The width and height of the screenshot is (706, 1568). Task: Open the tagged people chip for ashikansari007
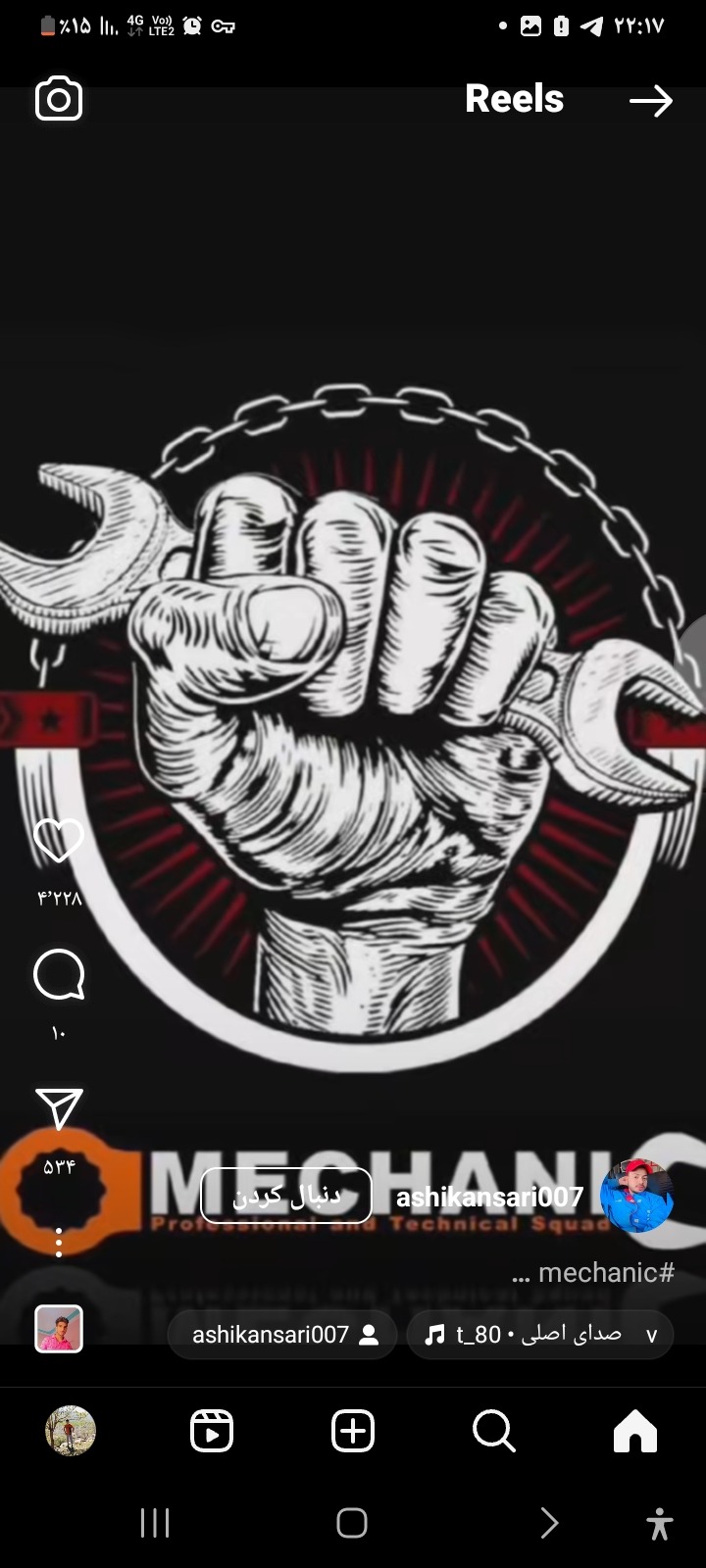tap(283, 1335)
